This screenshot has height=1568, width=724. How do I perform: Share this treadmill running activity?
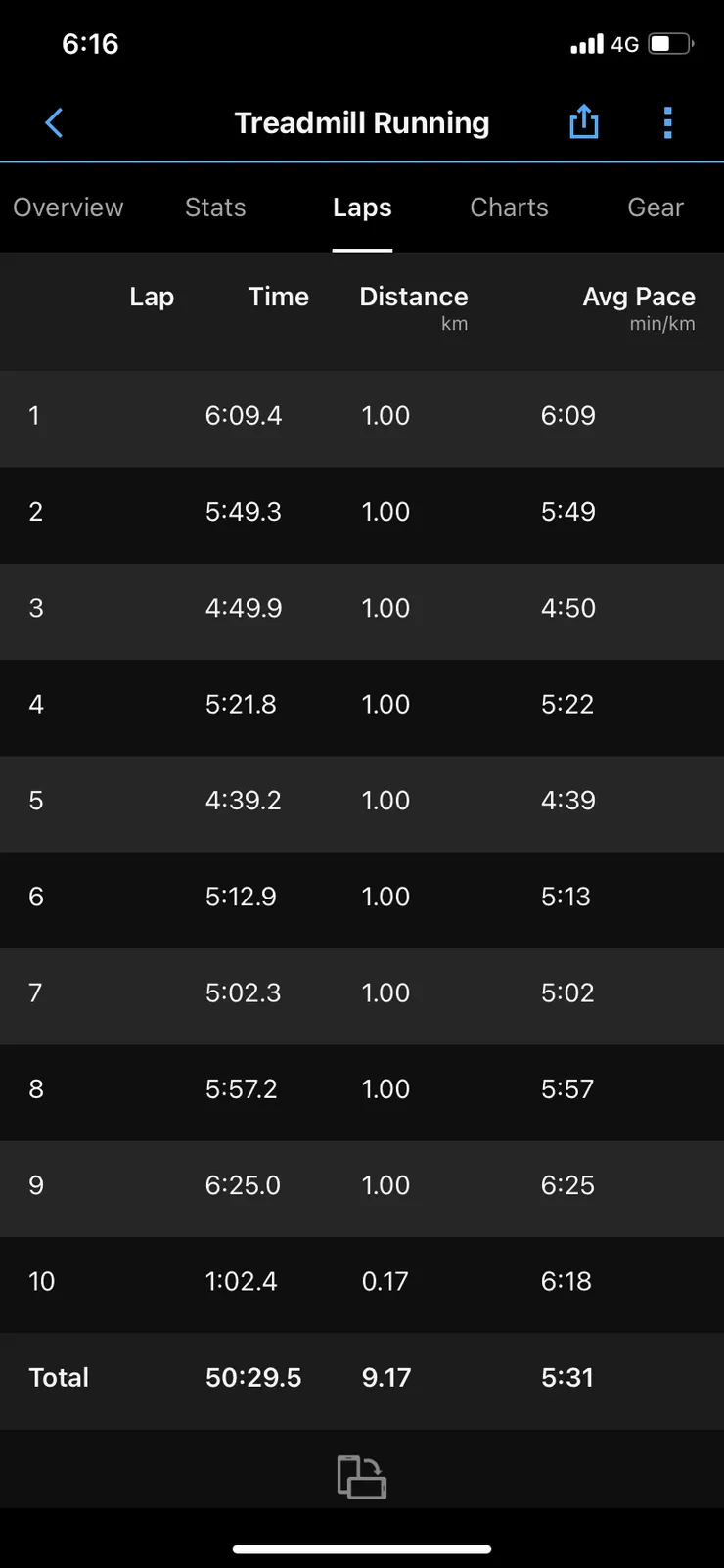coord(584,121)
